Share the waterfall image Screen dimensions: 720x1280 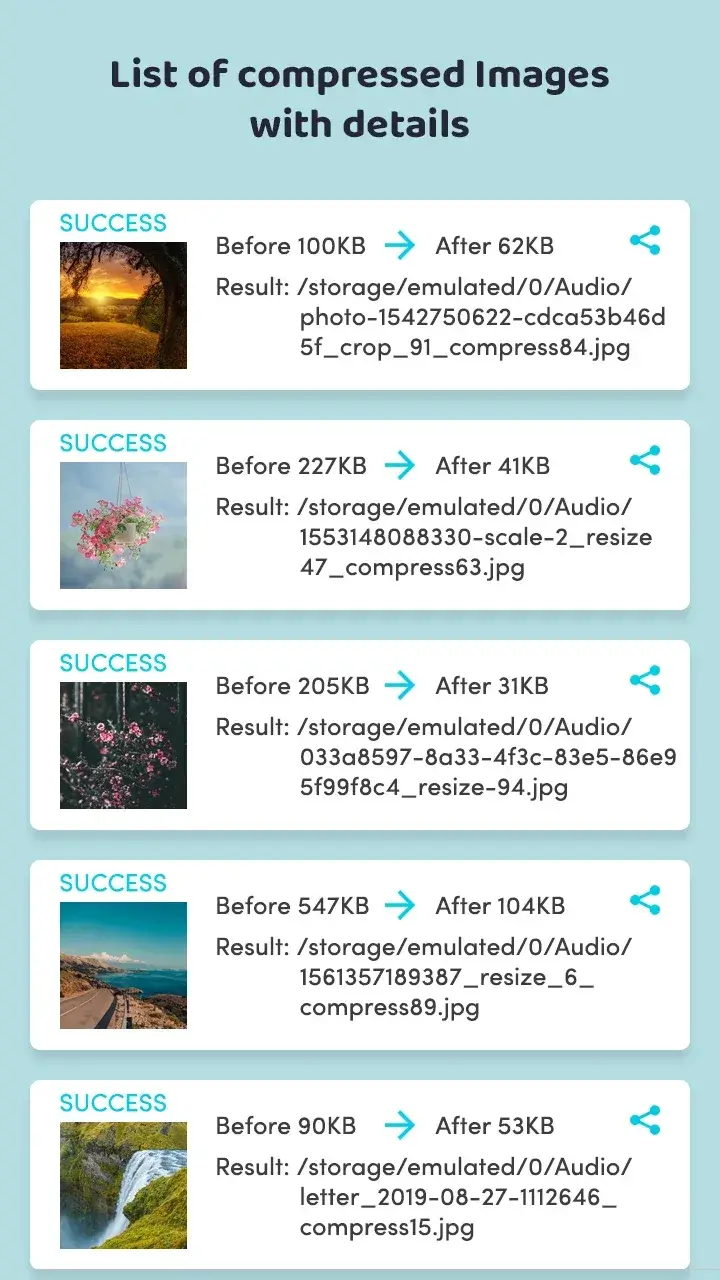coord(645,1118)
